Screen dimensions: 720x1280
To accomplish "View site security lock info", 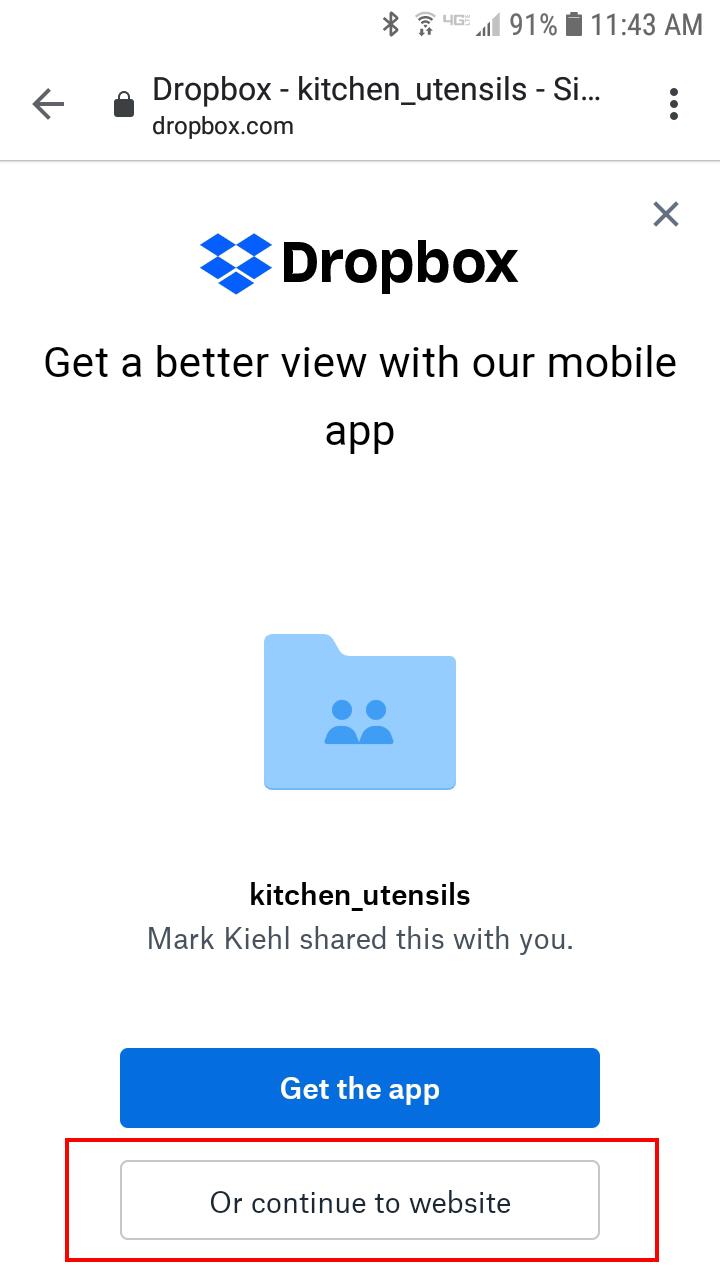I will (124, 104).
